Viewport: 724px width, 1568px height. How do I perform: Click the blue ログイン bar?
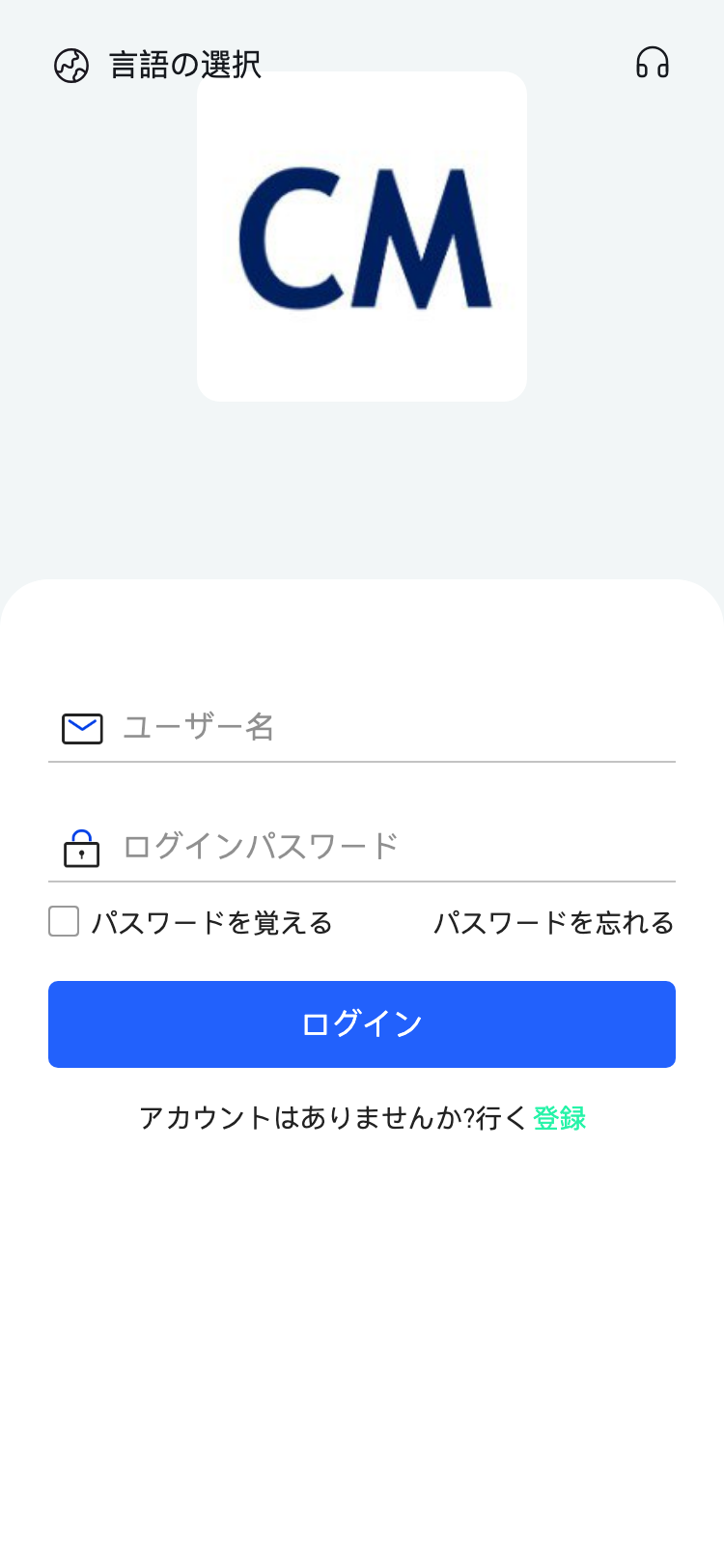[362, 1023]
